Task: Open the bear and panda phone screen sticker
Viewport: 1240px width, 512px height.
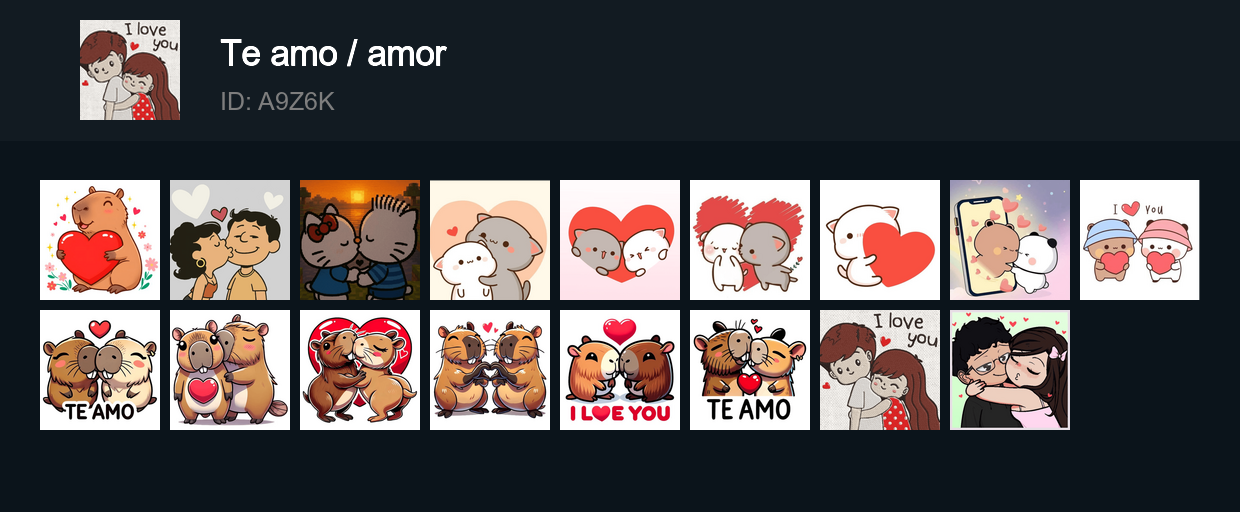Action: [x=1010, y=240]
